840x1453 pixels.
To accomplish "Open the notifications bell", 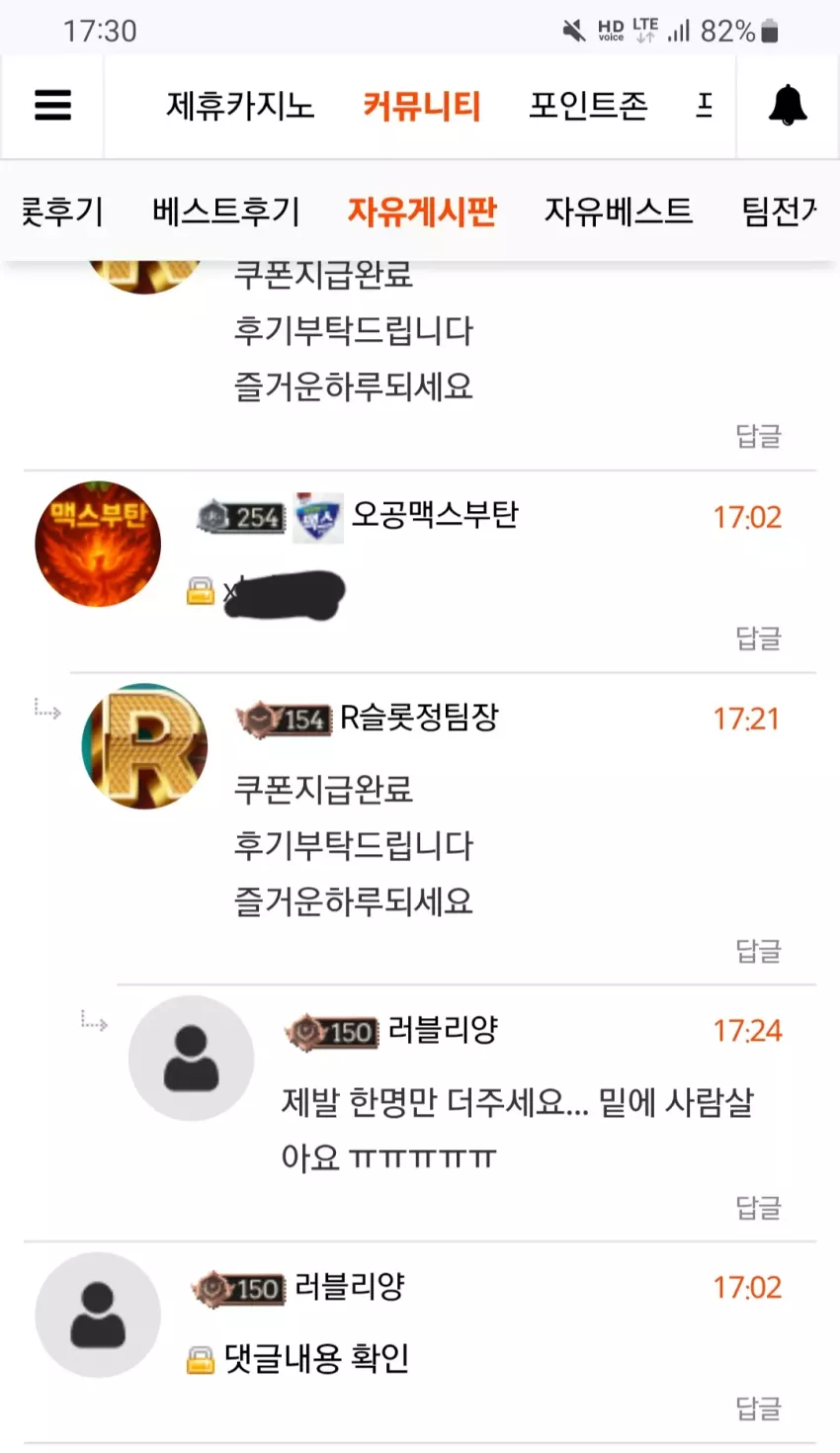I will [x=788, y=105].
